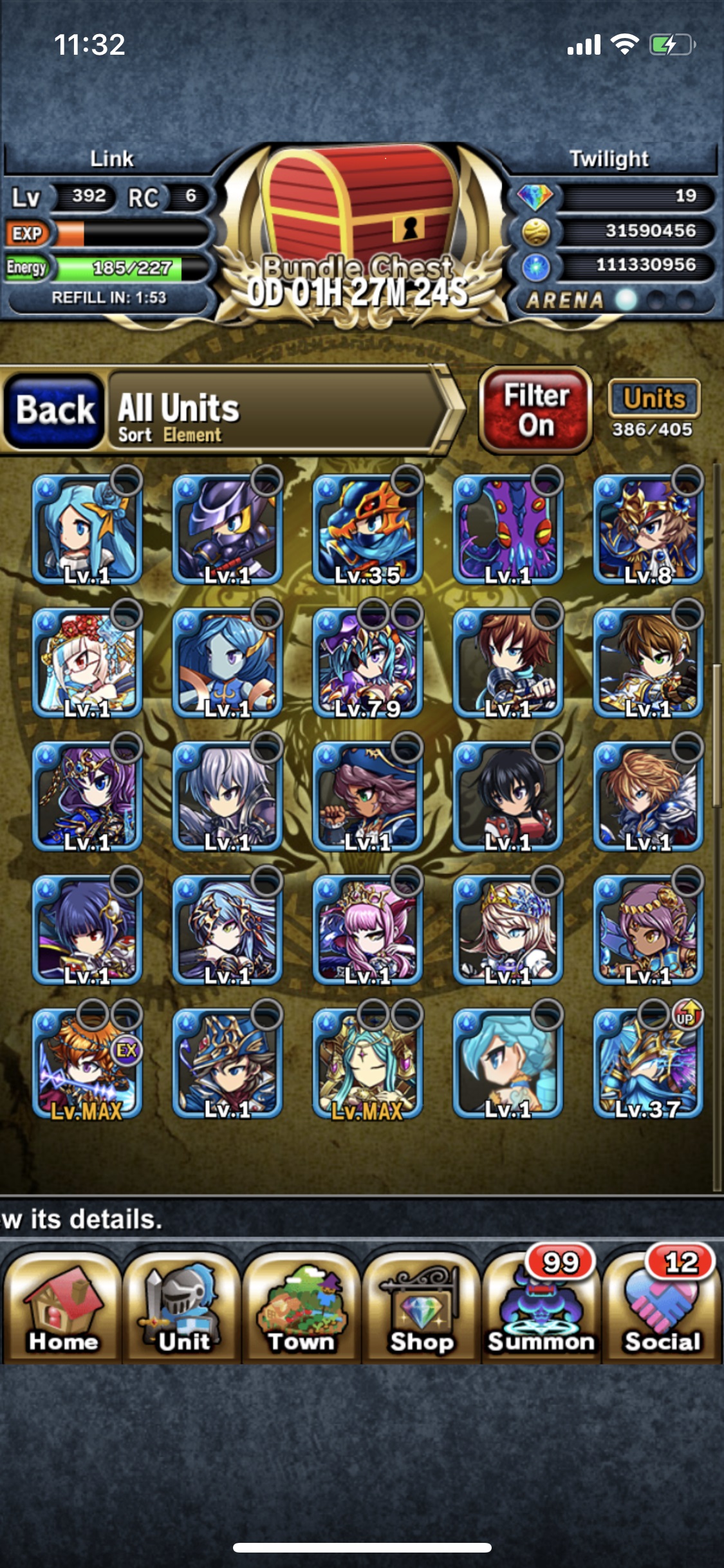The height and width of the screenshot is (1568, 724).
Task: Select the Lv.8 water unit
Action: (648, 530)
